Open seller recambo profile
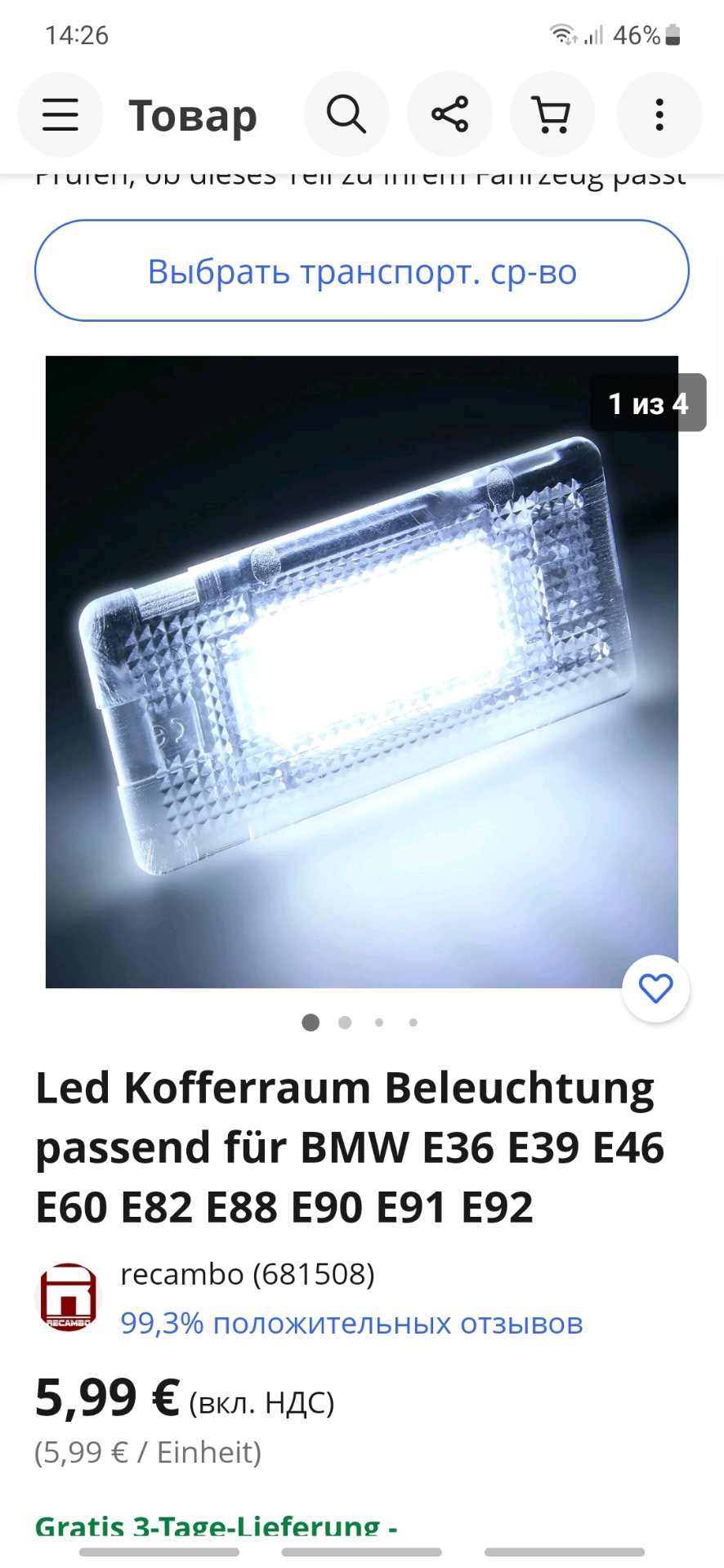Image resolution: width=724 pixels, height=1568 pixels. click(x=247, y=1274)
